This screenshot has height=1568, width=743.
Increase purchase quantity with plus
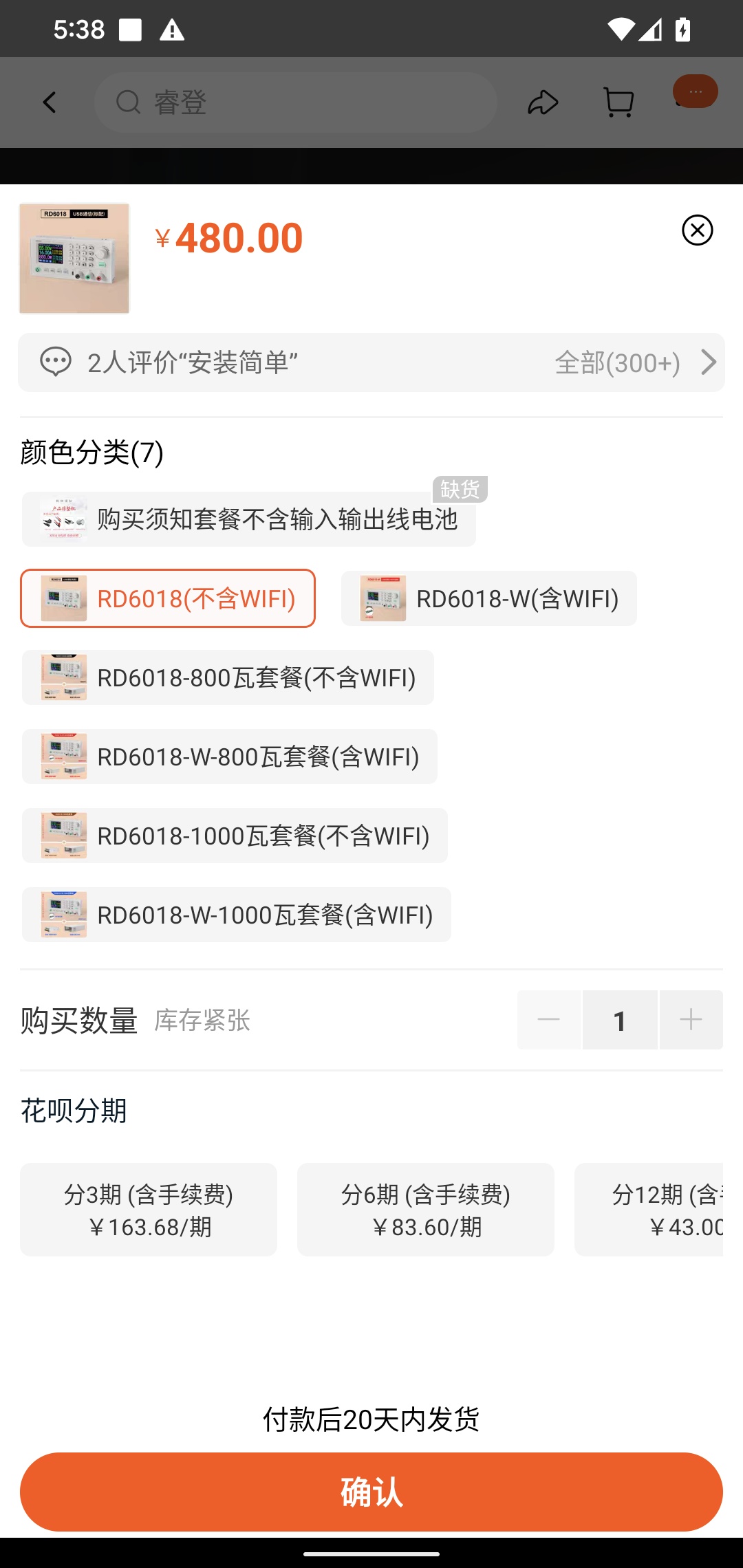[x=691, y=1020]
